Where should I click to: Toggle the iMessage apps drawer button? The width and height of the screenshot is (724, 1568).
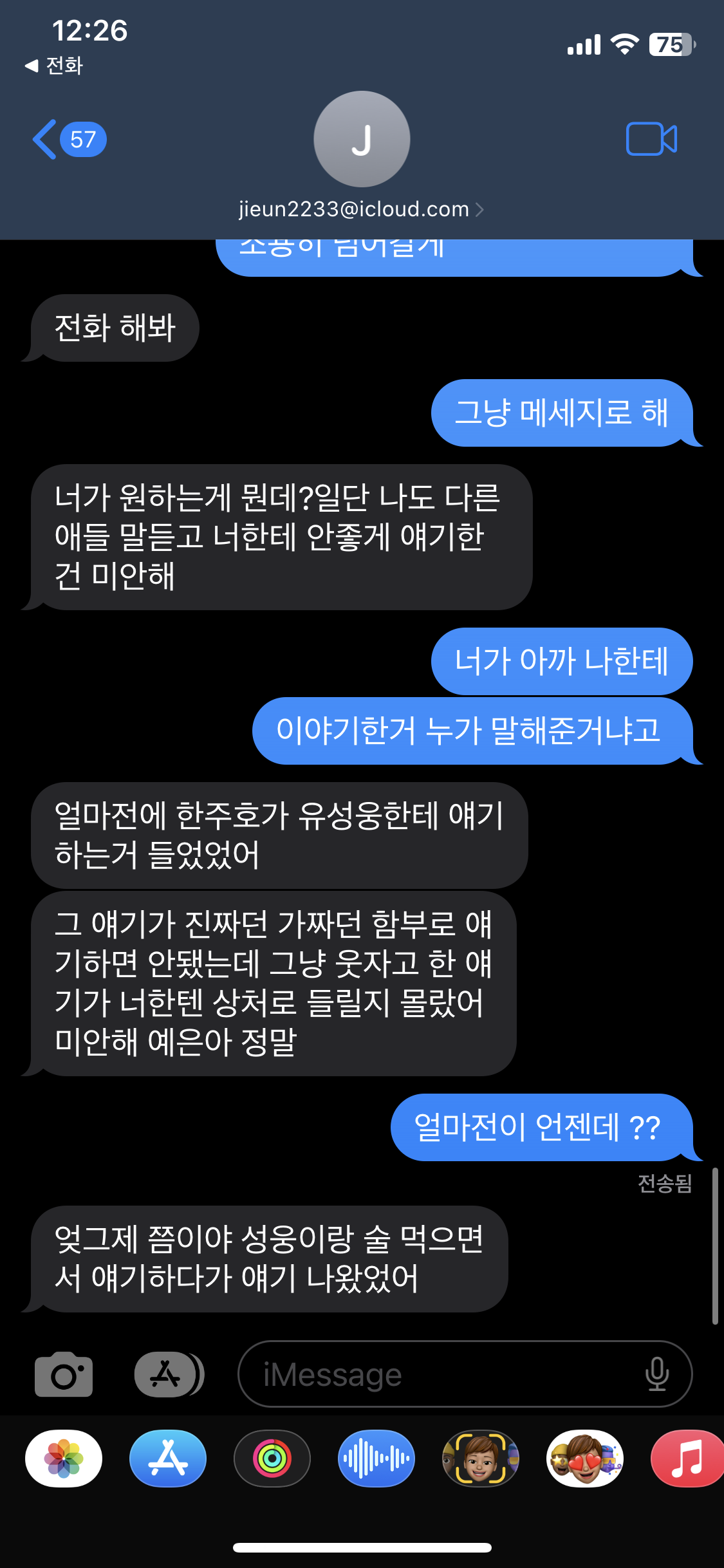pyautogui.click(x=167, y=1374)
